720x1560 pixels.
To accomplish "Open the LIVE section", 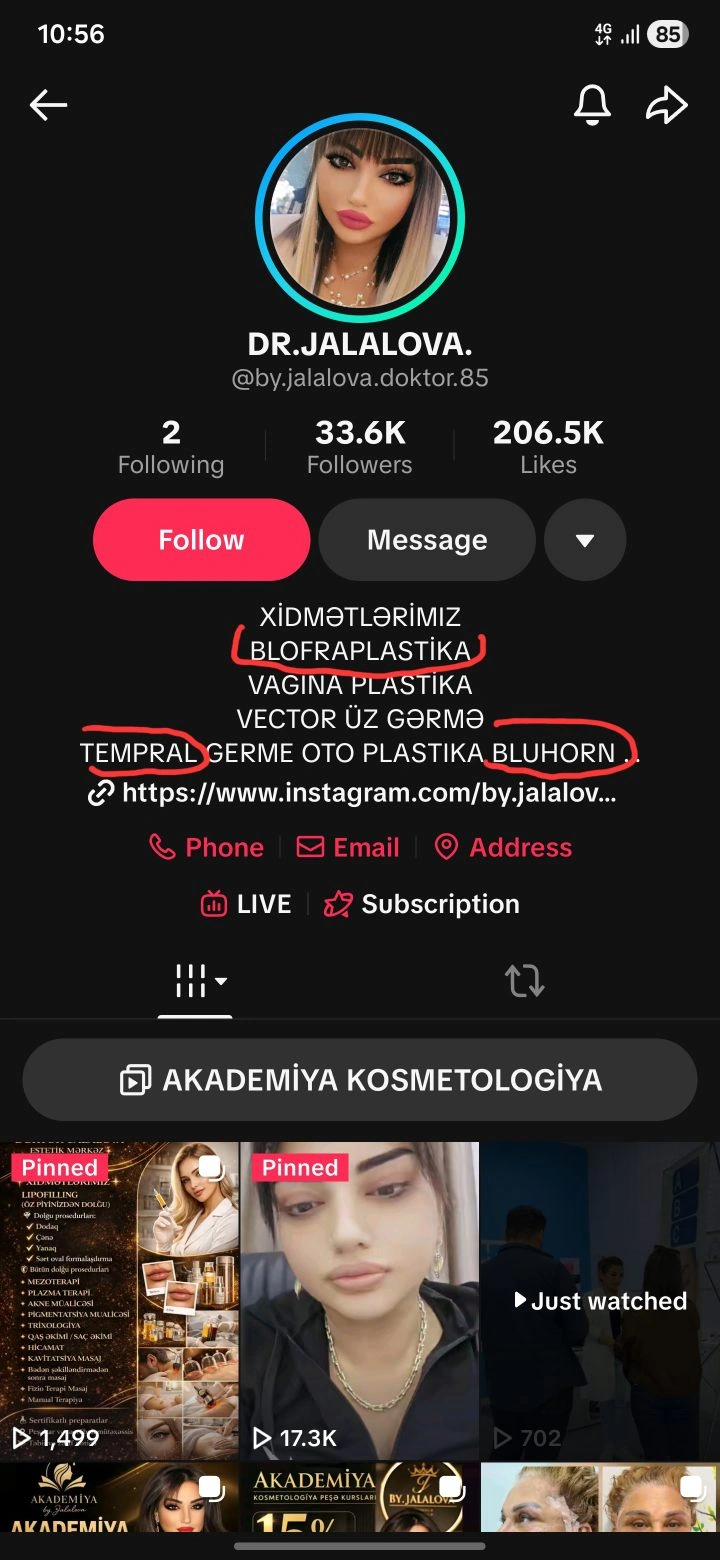I will [x=246, y=904].
